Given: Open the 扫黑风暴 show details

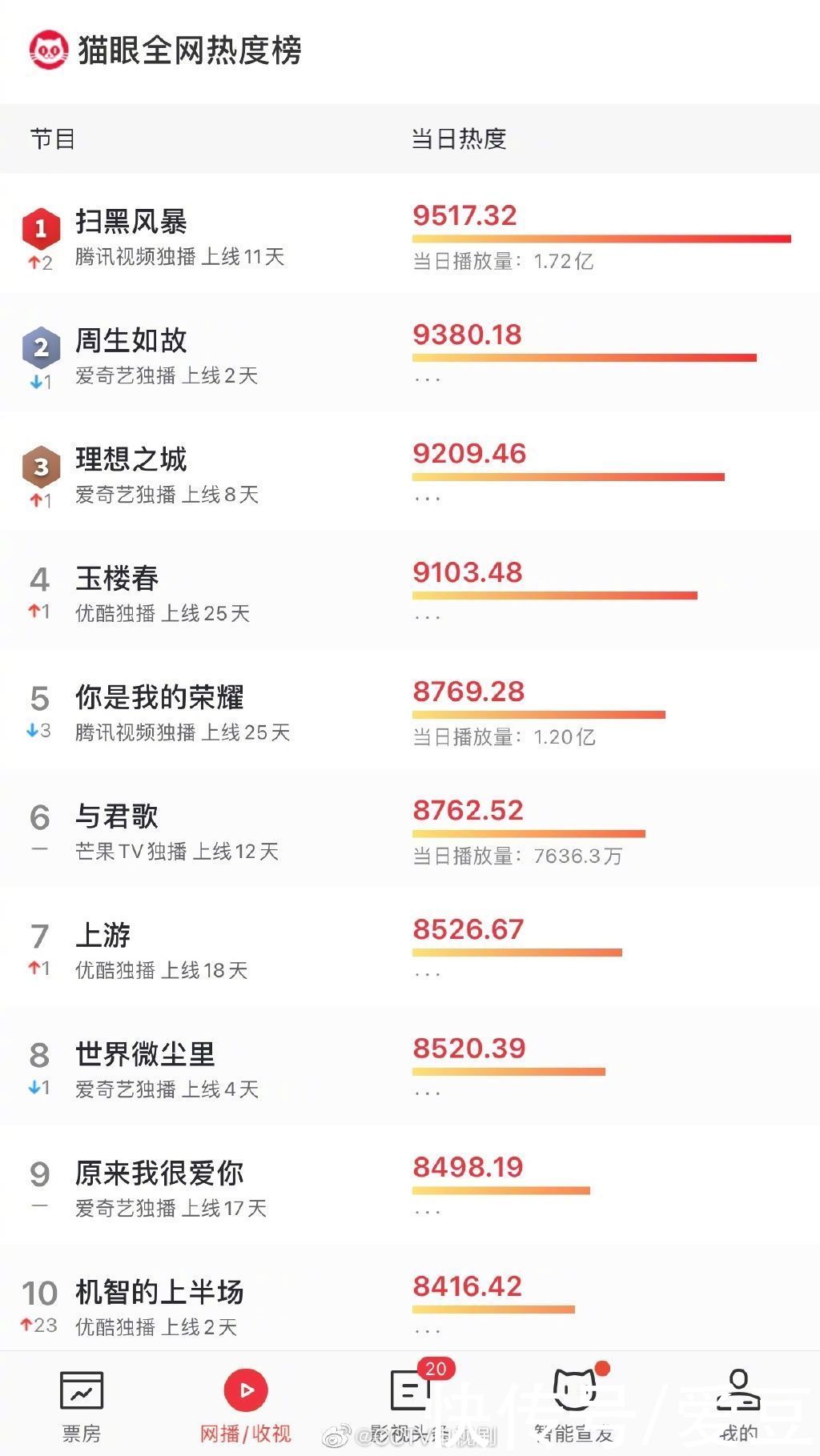Looking at the screenshot, I should (131, 223).
